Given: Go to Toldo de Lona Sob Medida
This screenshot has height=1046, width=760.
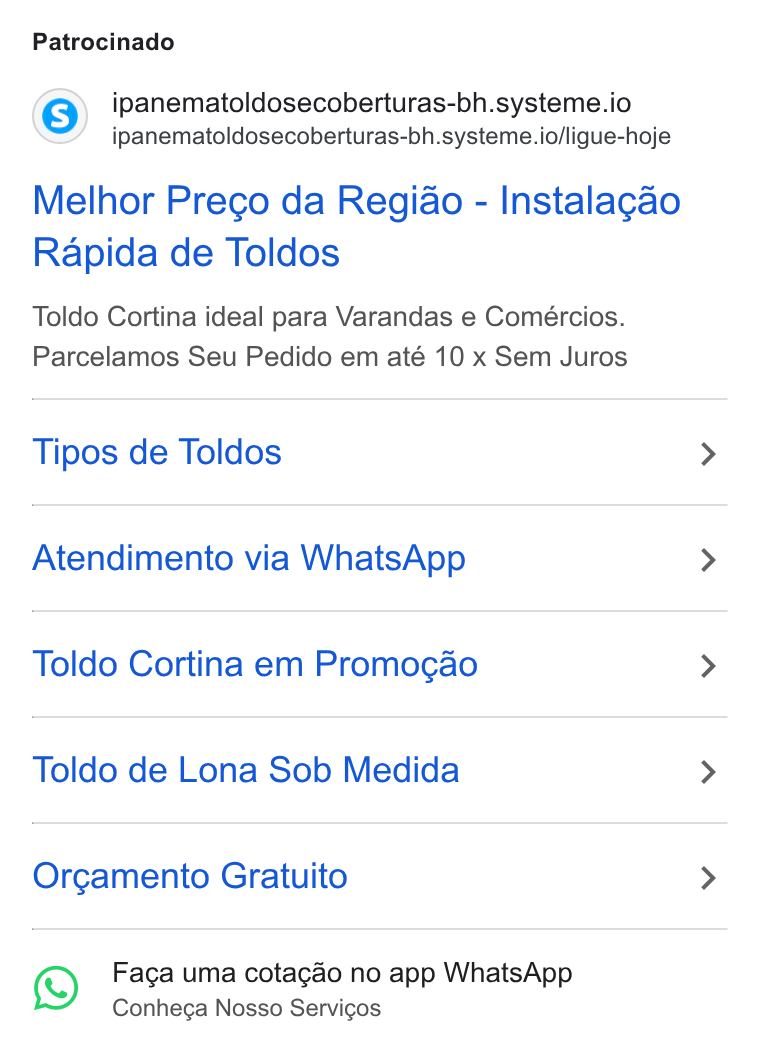Looking at the screenshot, I should [x=380, y=770].
